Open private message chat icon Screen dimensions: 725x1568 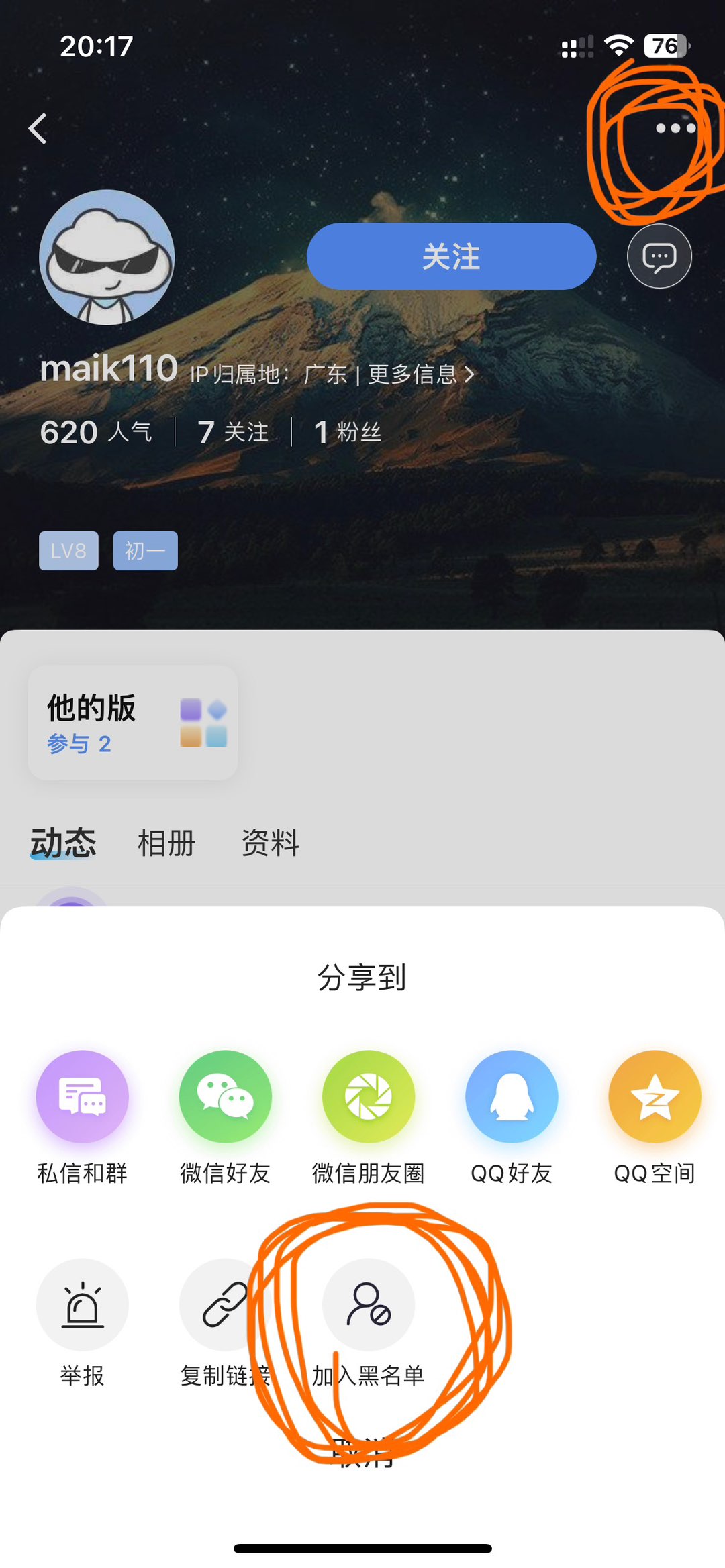point(659,256)
